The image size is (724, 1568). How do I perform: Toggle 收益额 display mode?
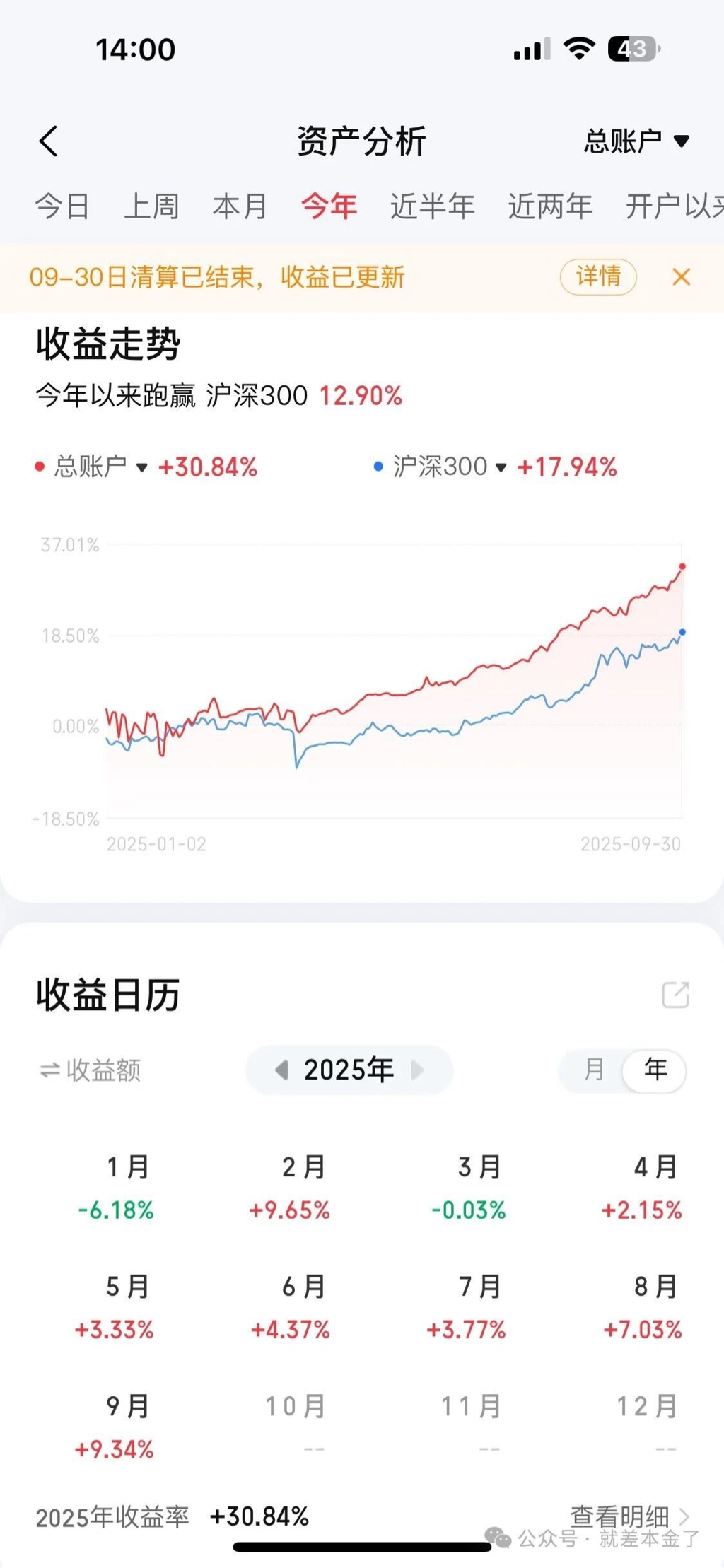click(90, 1070)
